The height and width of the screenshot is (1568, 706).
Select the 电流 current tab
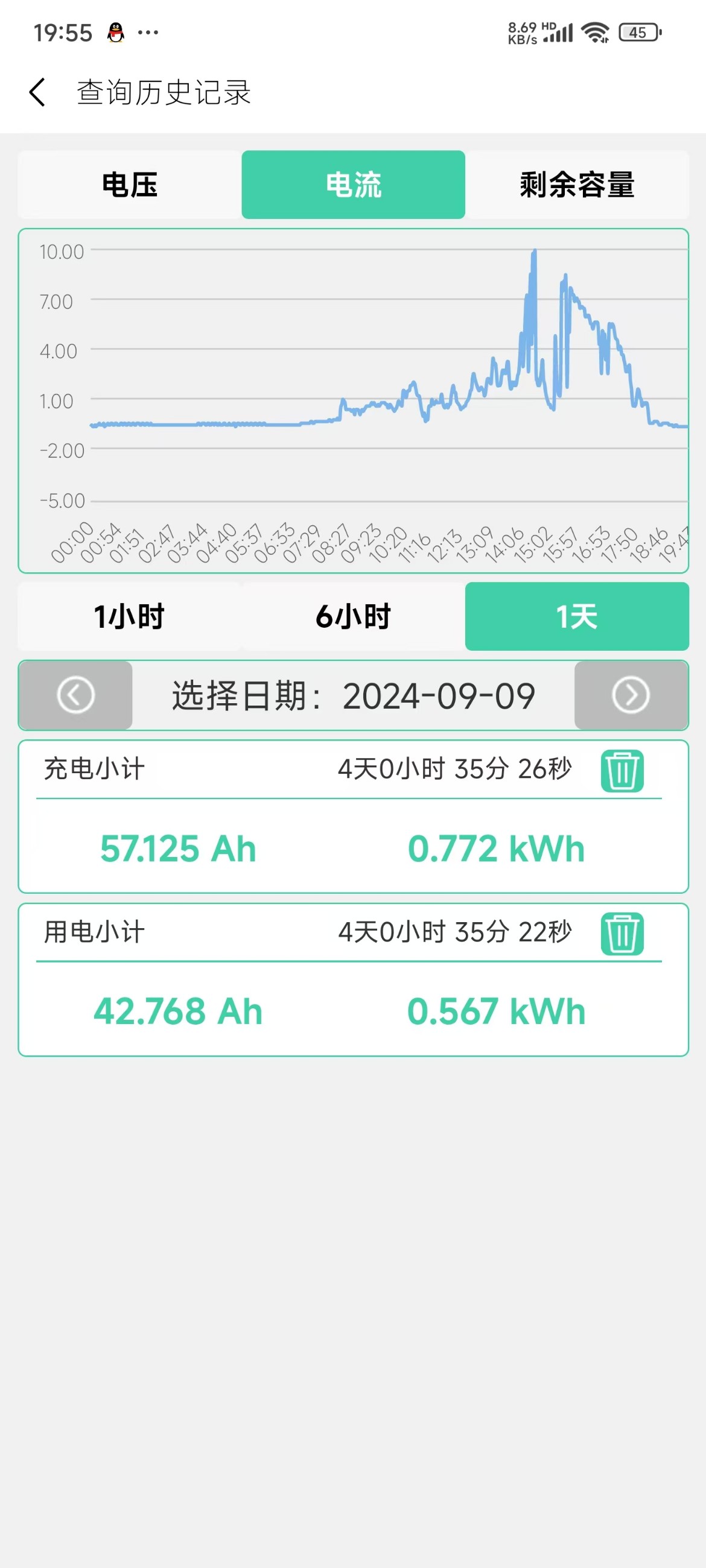tap(352, 185)
